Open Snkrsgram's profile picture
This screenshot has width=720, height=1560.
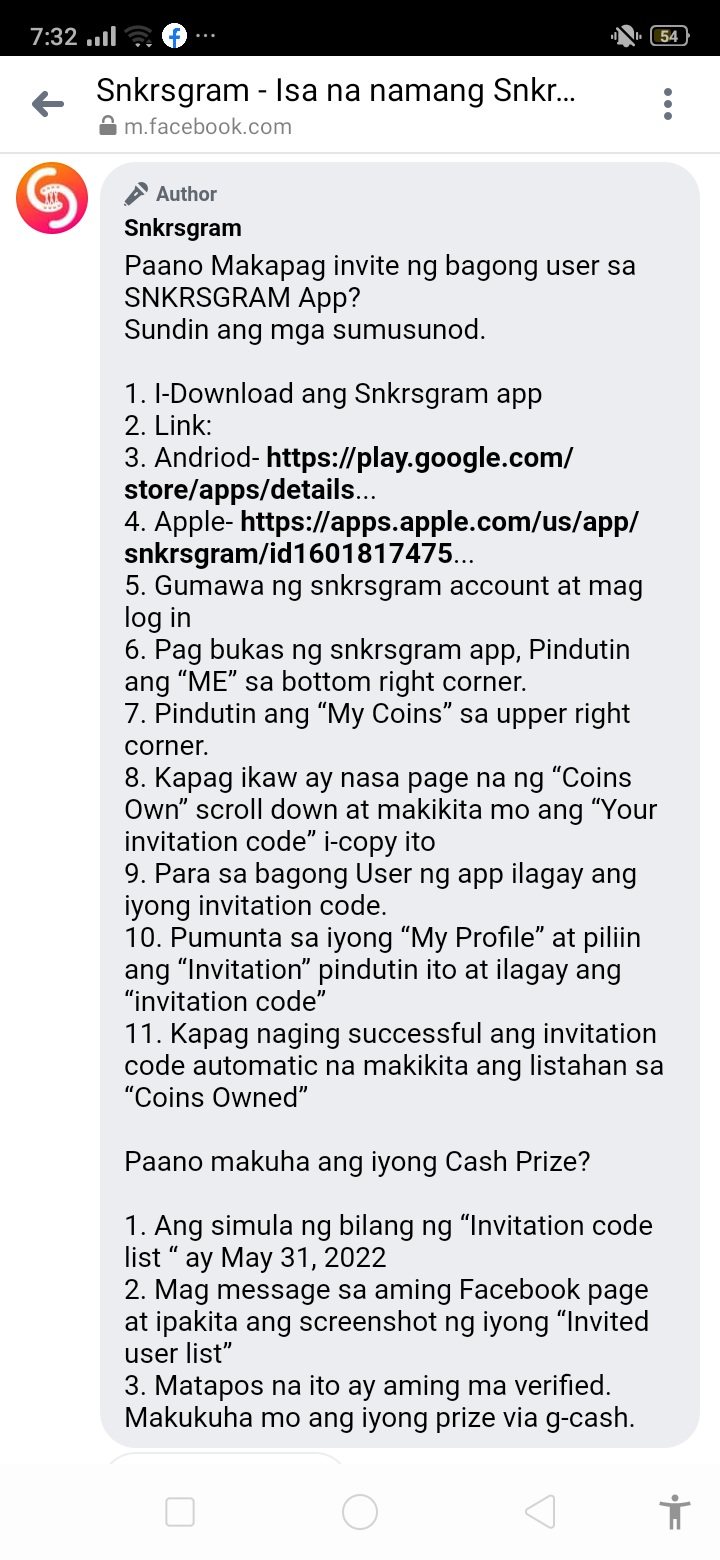click(52, 198)
